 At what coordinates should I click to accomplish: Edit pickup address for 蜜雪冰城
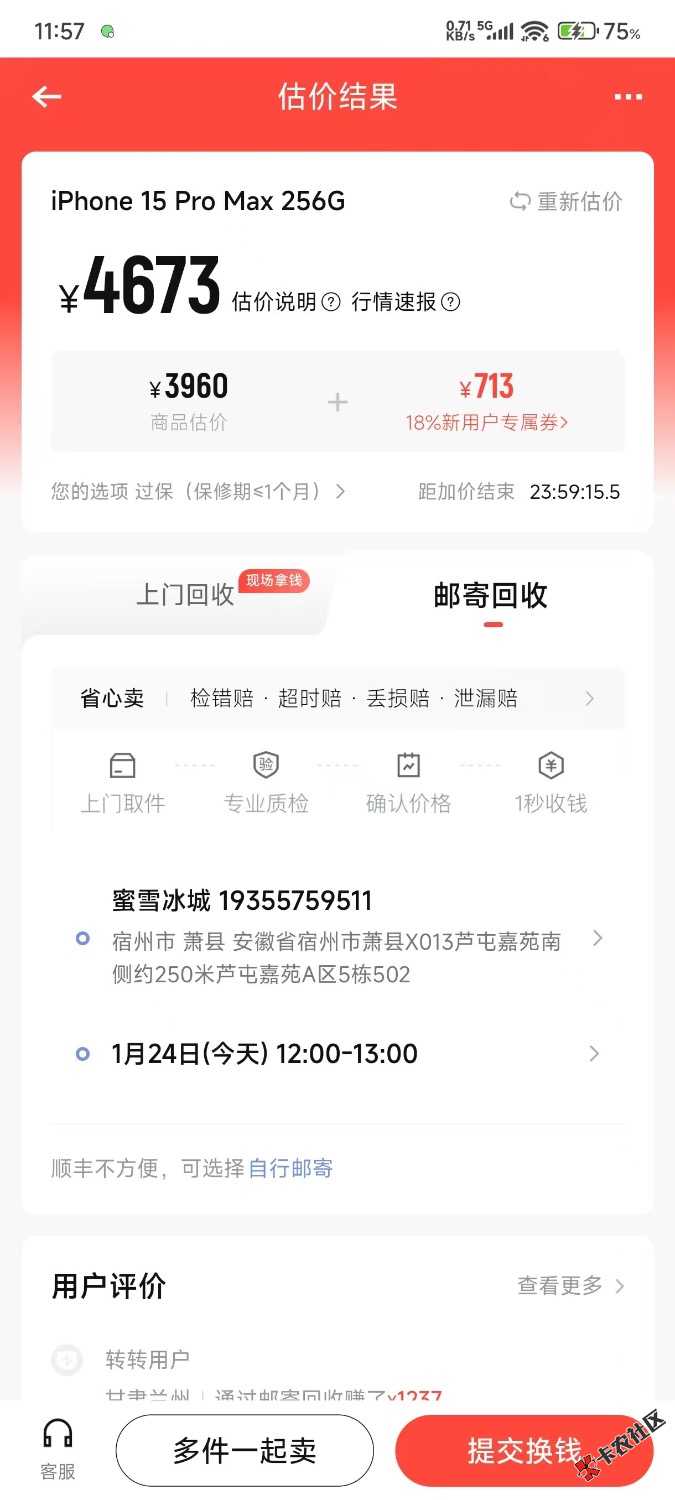[x=338, y=938]
